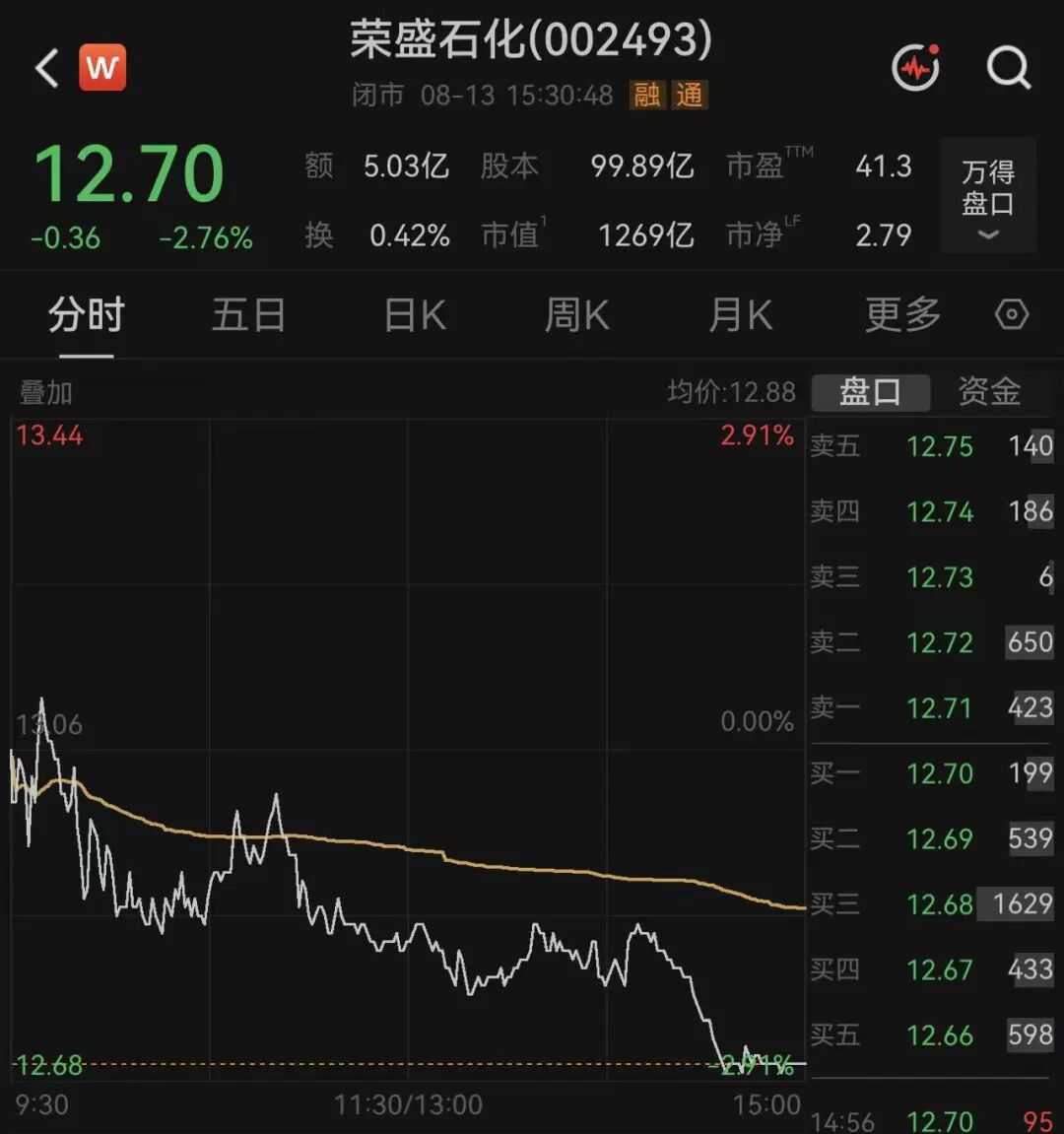
Task: Open stock search magnifier
Action: click(1009, 68)
